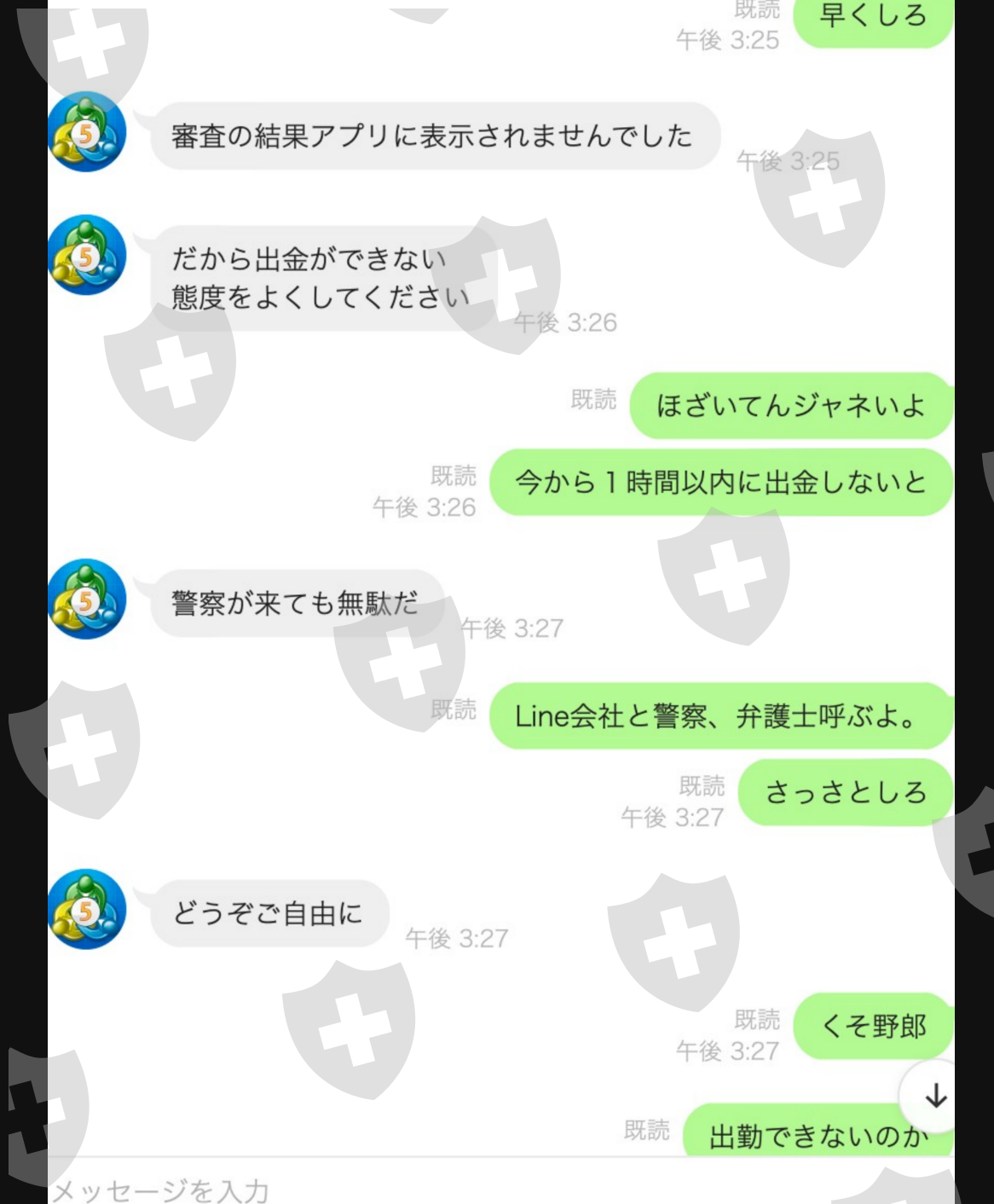Open sender's avatar beside 審査の結果 message
Viewport: 994px width, 1204px height.
click(x=87, y=132)
